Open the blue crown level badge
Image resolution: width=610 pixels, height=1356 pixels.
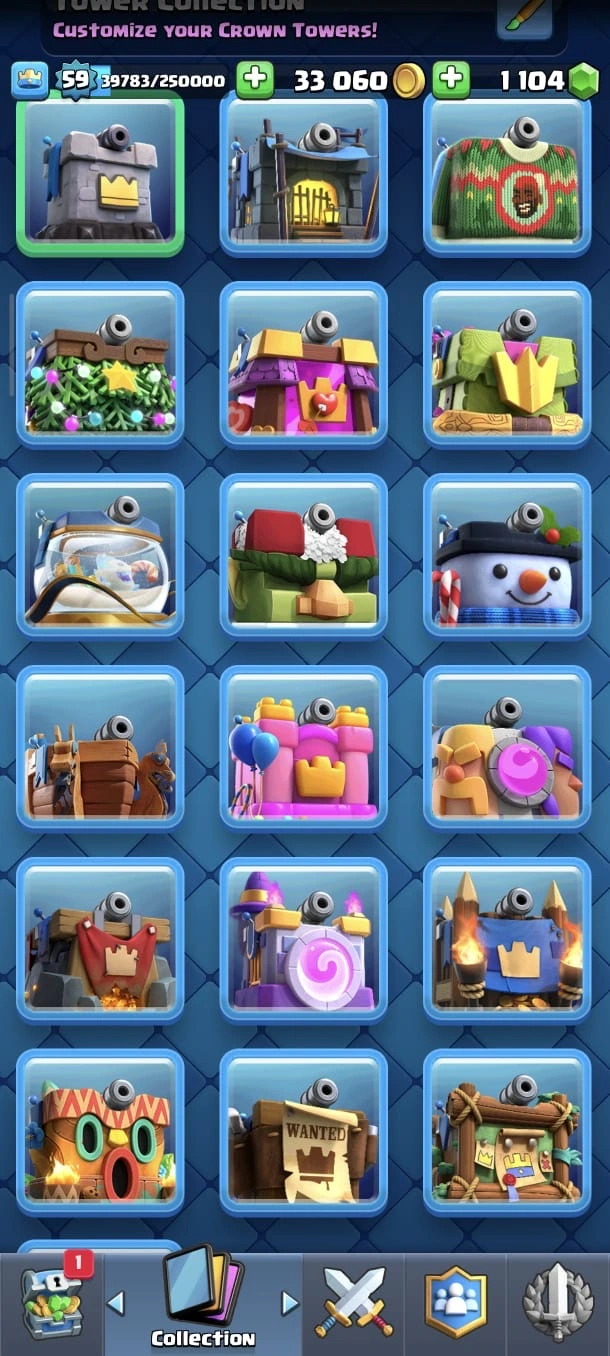coord(30,80)
